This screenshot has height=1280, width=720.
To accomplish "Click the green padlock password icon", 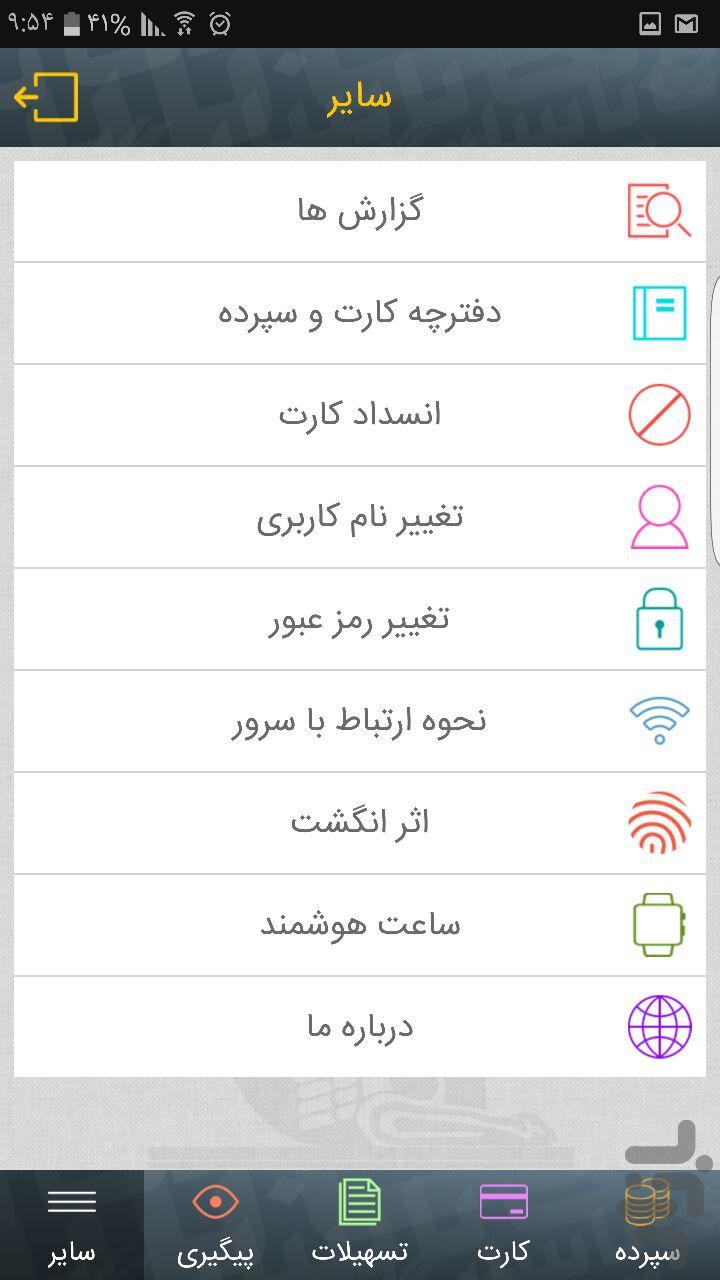I will click(x=659, y=618).
